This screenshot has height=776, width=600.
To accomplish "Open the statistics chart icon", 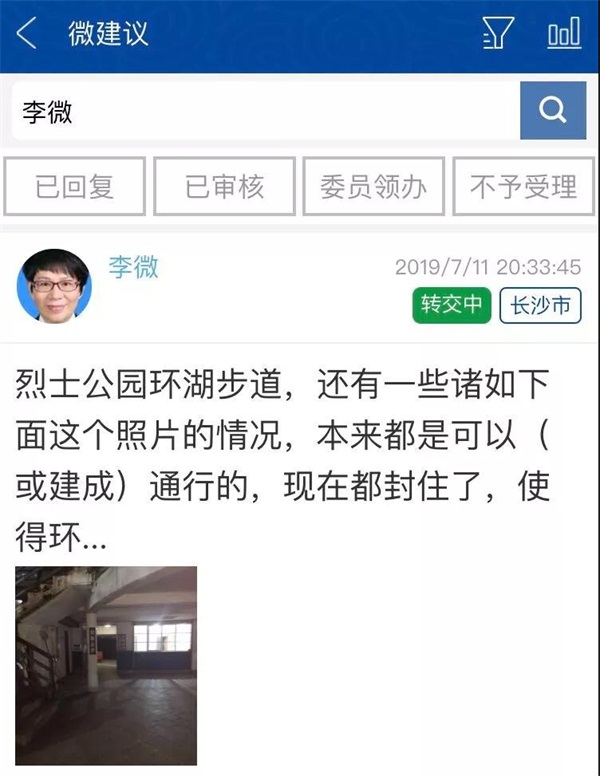I will click(563, 34).
